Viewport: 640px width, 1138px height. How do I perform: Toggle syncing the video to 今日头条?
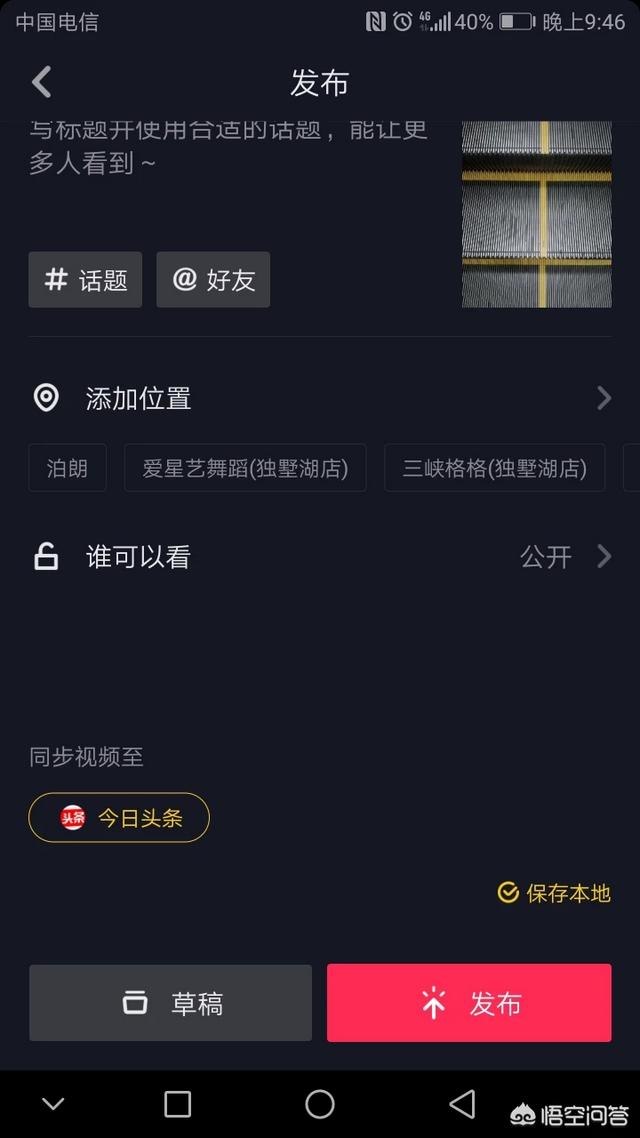click(x=119, y=818)
